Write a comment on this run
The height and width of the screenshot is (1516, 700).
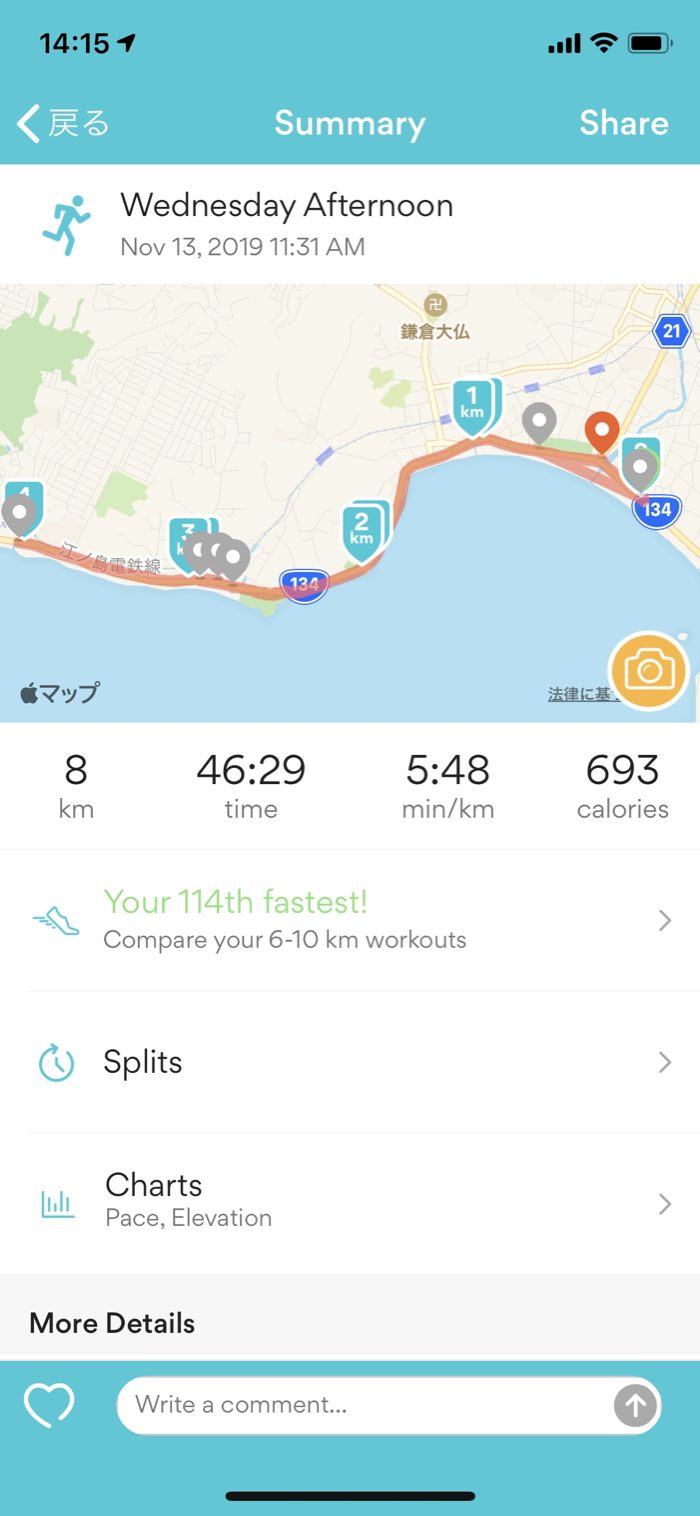coord(360,1405)
